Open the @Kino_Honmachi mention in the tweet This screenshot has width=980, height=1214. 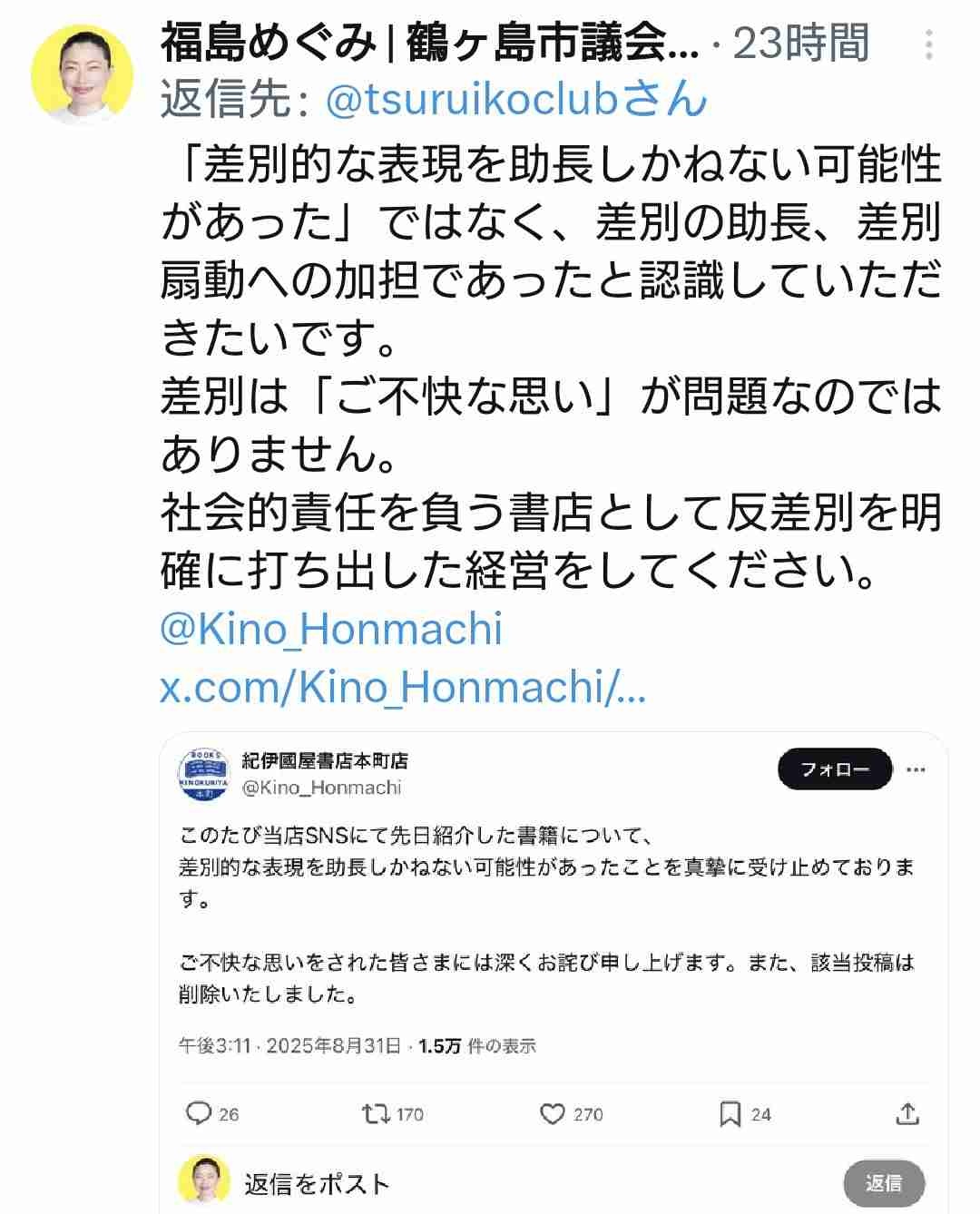pos(331,630)
